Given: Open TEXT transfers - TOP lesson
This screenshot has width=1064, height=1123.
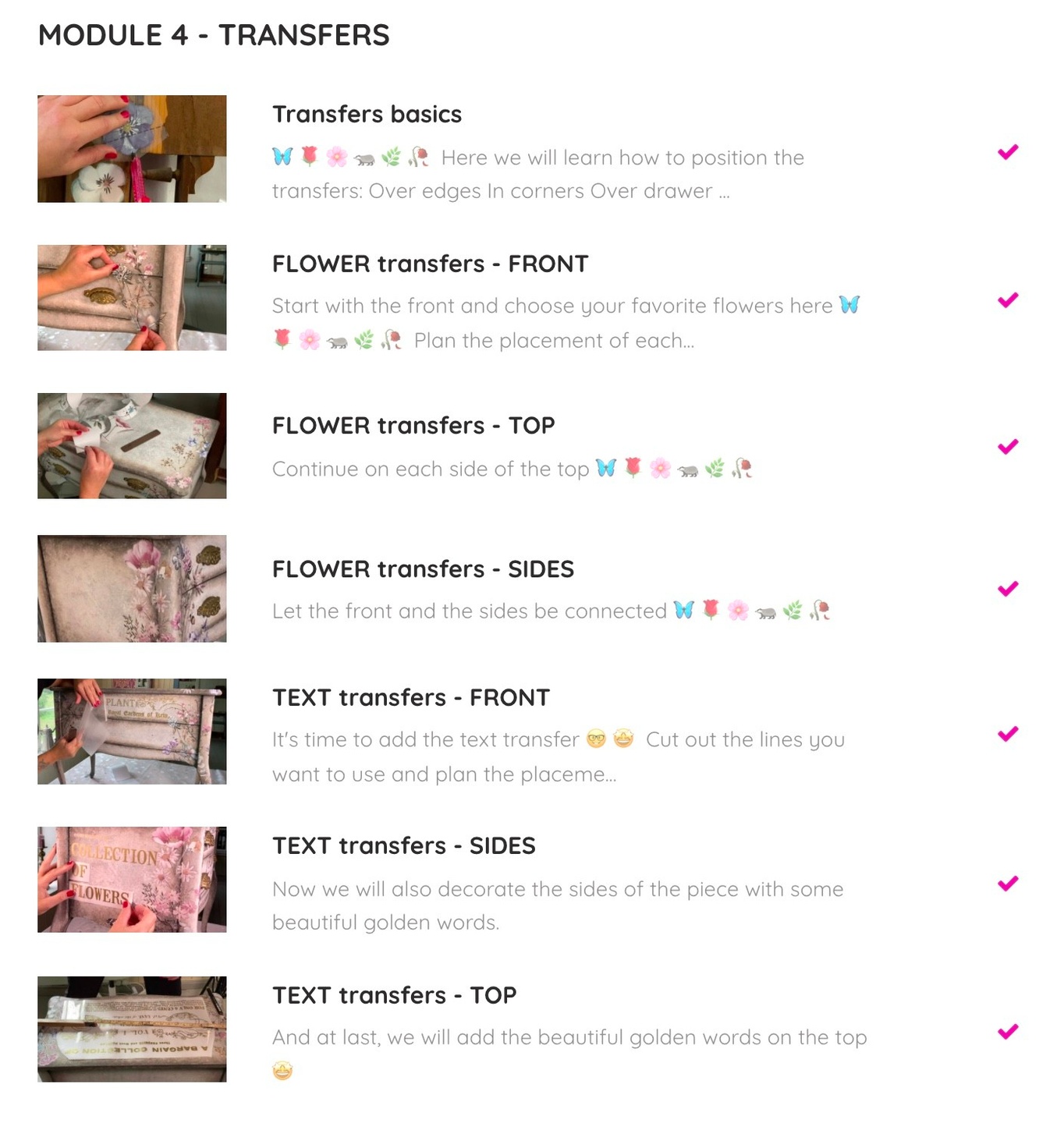Looking at the screenshot, I should click(394, 995).
